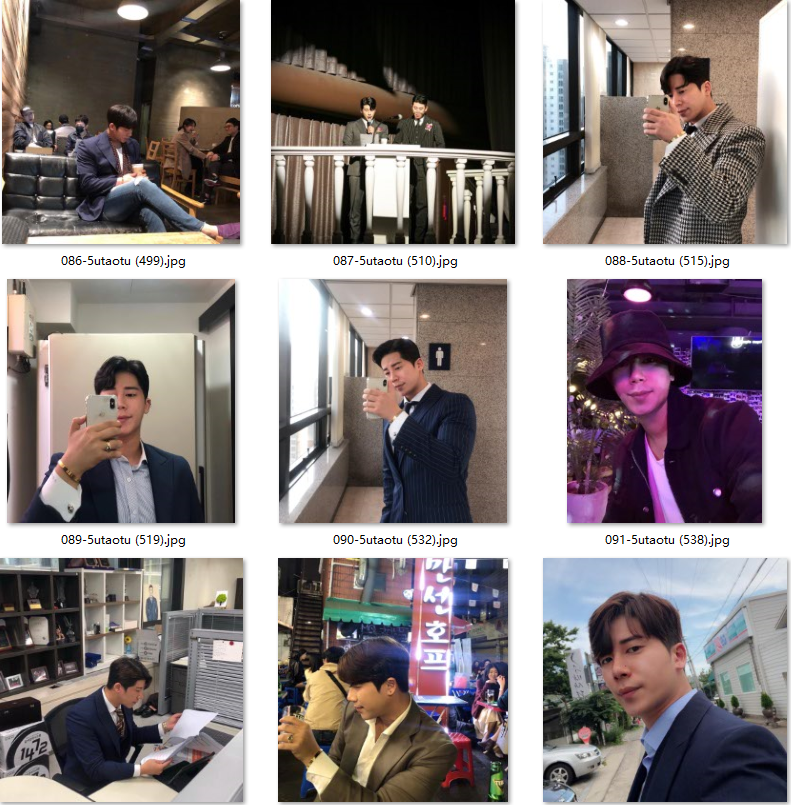The height and width of the screenshot is (805, 791).
Task: Open the thumbnail of the office desk photo
Action: [x=121, y=680]
